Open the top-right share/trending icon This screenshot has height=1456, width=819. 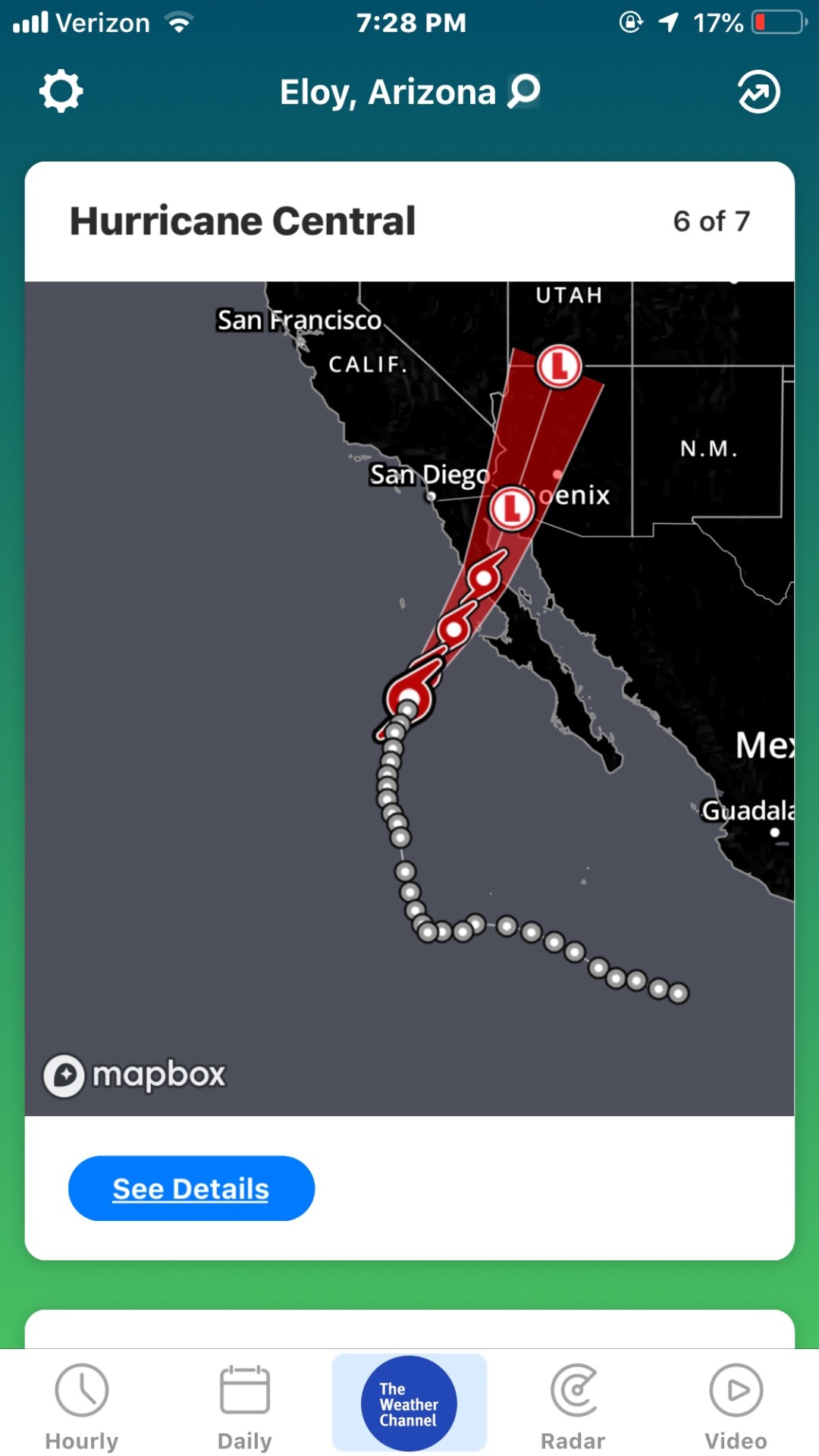coord(758,92)
